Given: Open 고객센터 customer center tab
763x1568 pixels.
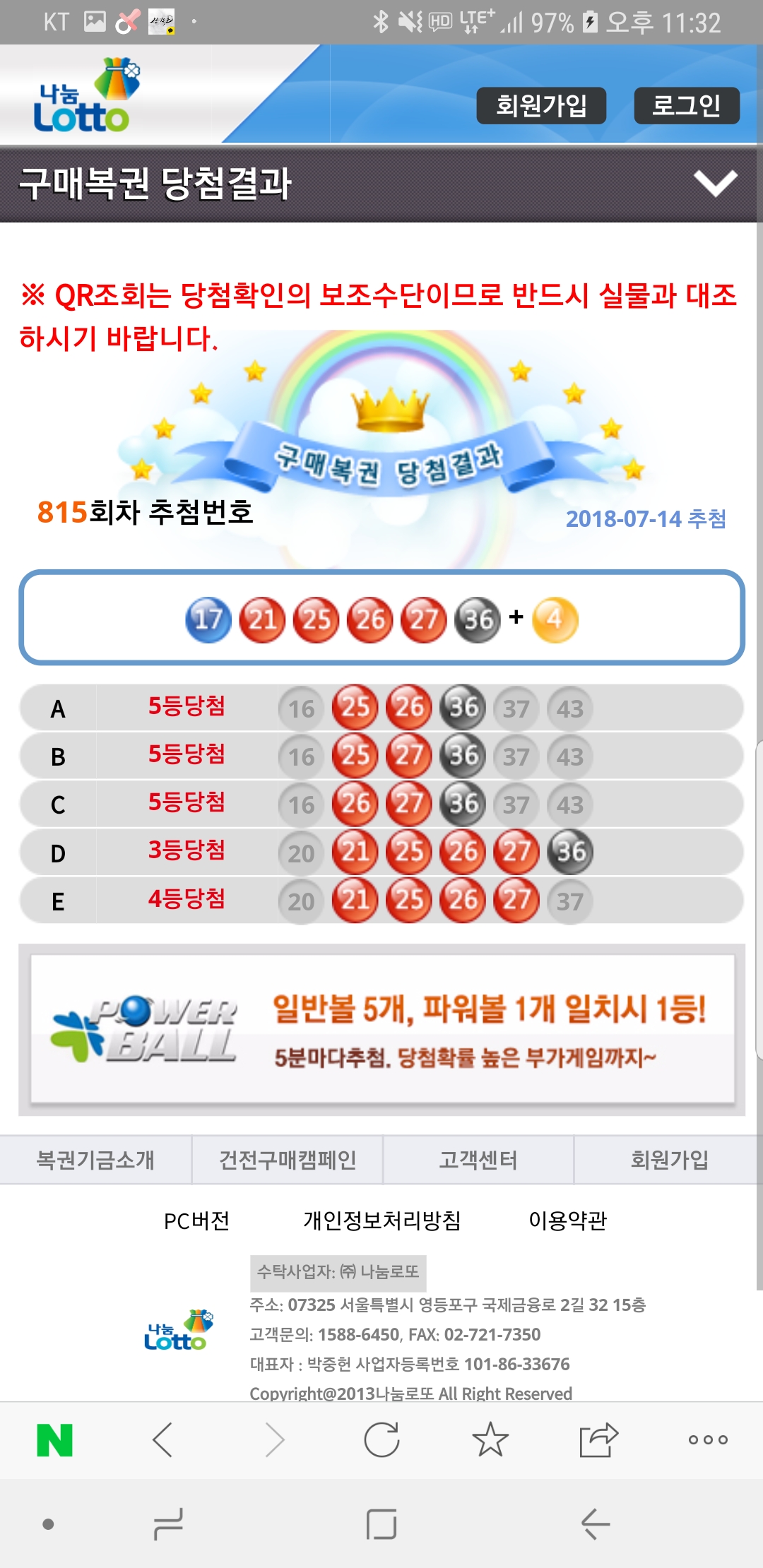Looking at the screenshot, I should pyautogui.click(x=478, y=1160).
